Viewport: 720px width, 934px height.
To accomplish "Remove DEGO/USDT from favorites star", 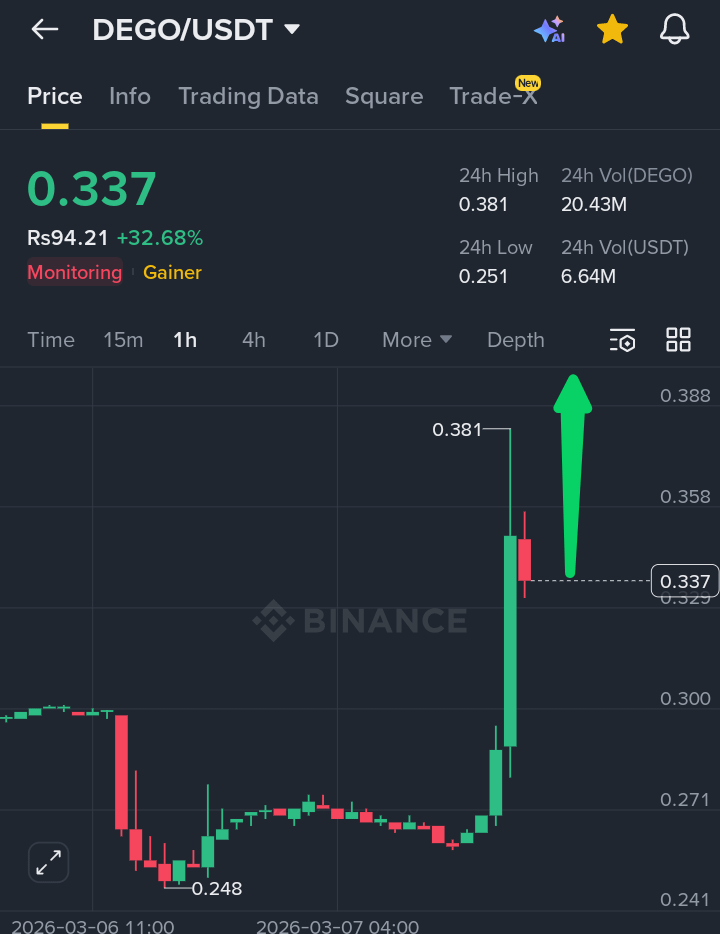I will (x=612, y=30).
